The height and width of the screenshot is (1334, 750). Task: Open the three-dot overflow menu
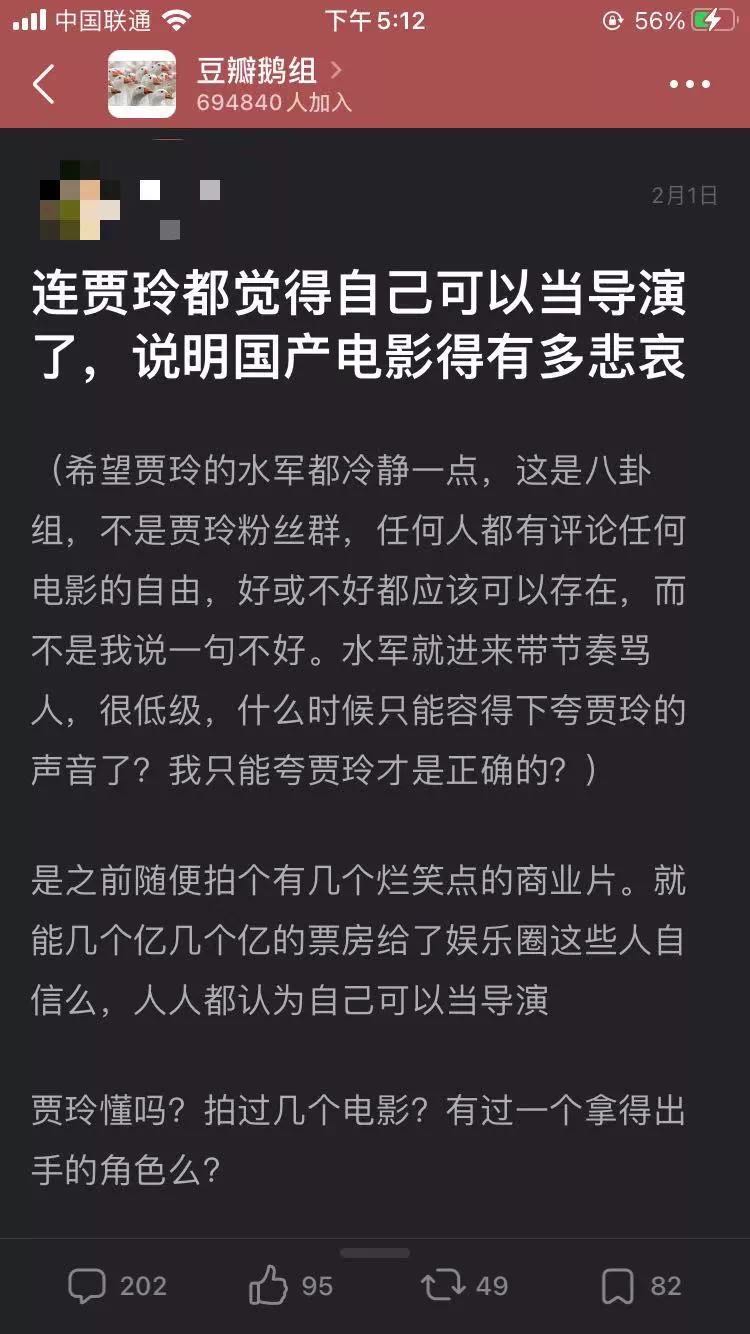(689, 85)
